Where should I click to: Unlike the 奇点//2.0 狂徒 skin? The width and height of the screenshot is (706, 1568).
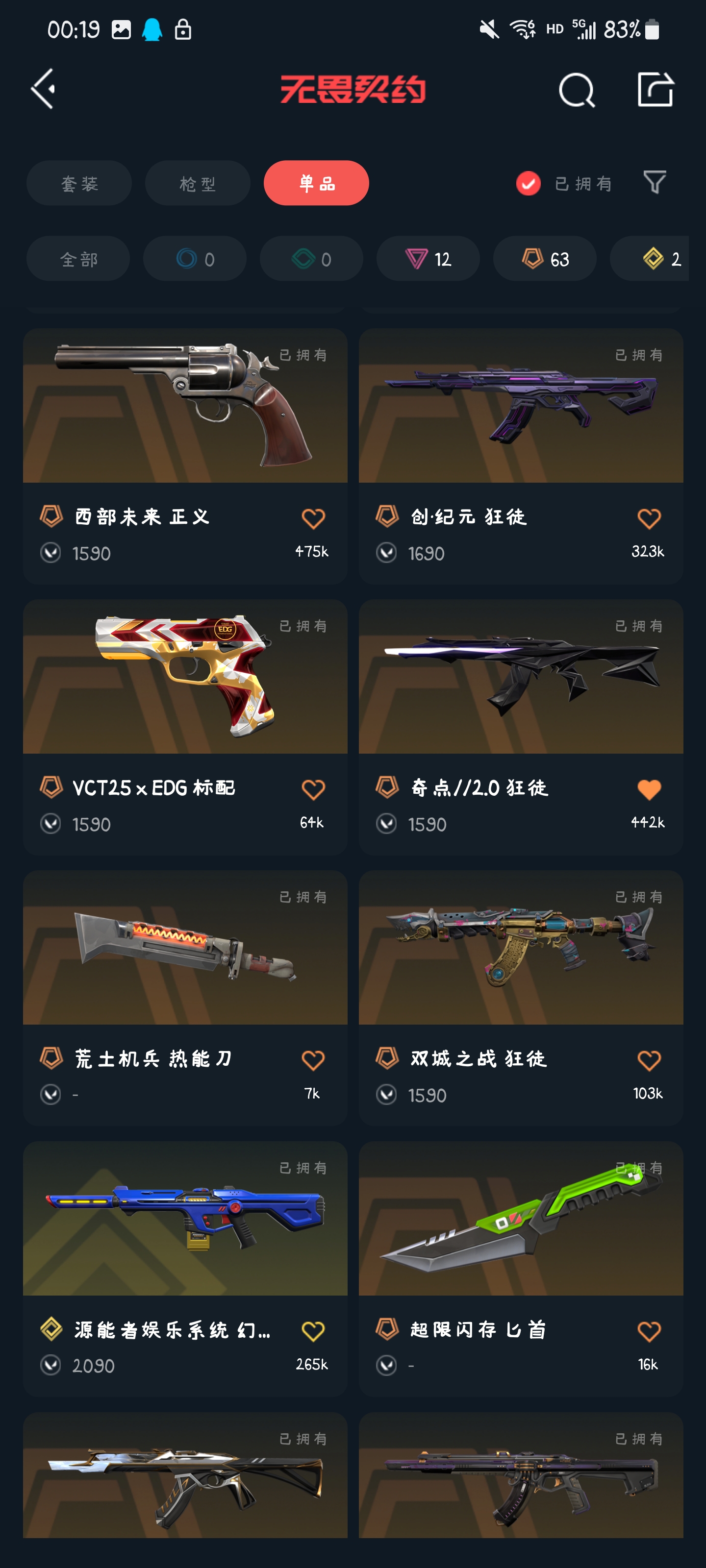coord(648,789)
